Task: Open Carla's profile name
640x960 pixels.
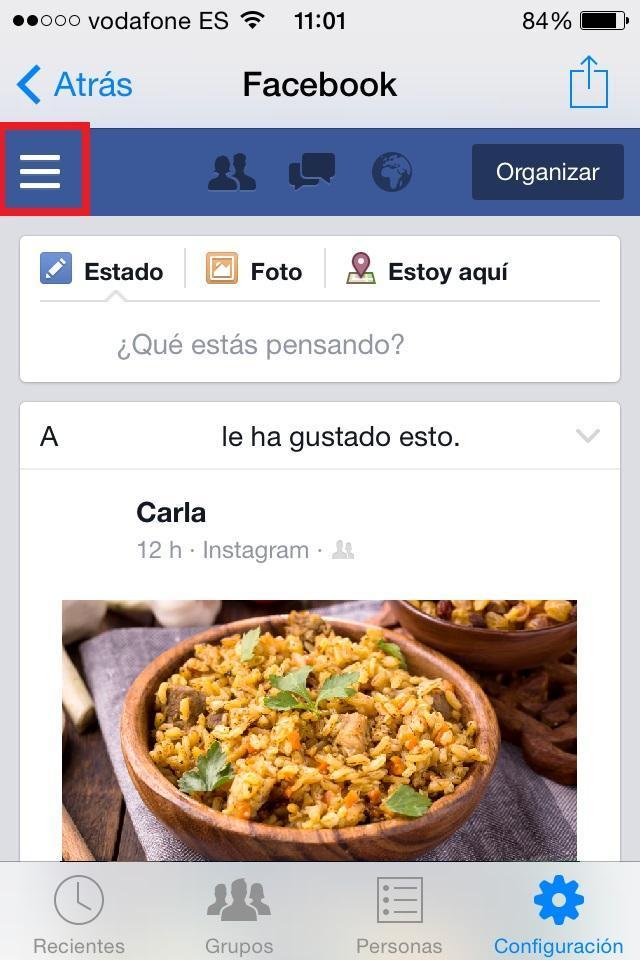Action: pyautogui.click(x=171, y=513)
